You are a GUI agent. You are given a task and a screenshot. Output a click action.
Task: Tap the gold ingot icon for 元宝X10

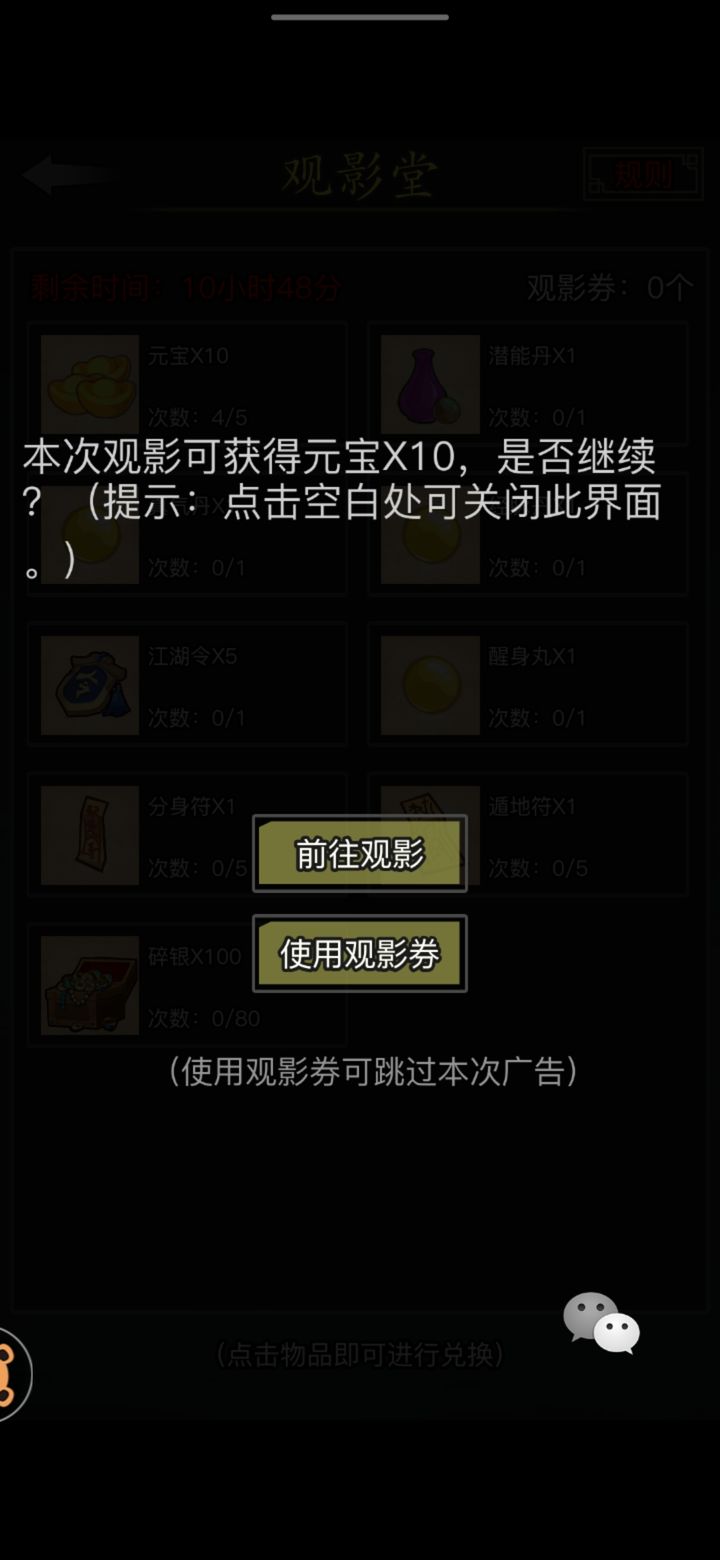(88, 383)
